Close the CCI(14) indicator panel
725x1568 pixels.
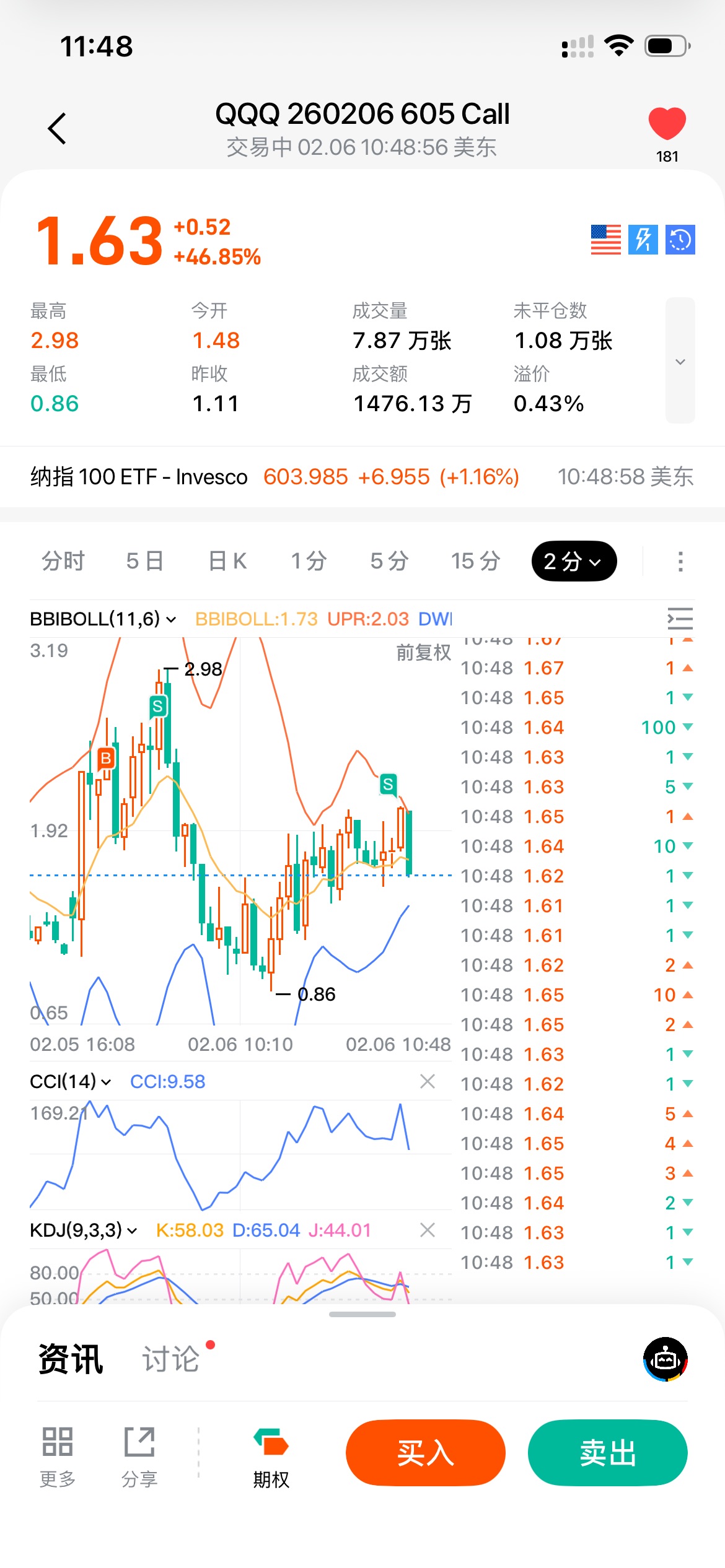click(427, 1081)
